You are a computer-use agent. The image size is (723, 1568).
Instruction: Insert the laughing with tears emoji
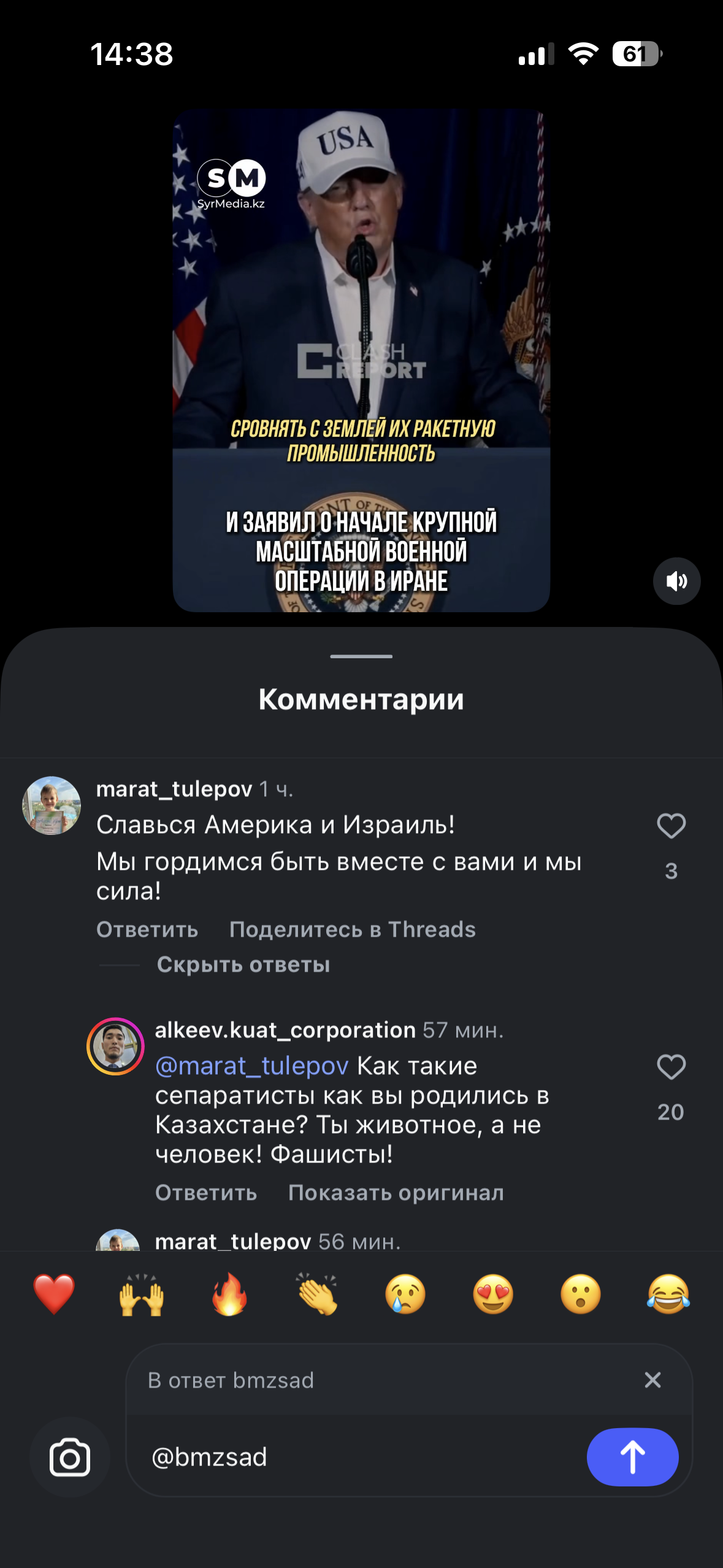tap(668, 1294)
